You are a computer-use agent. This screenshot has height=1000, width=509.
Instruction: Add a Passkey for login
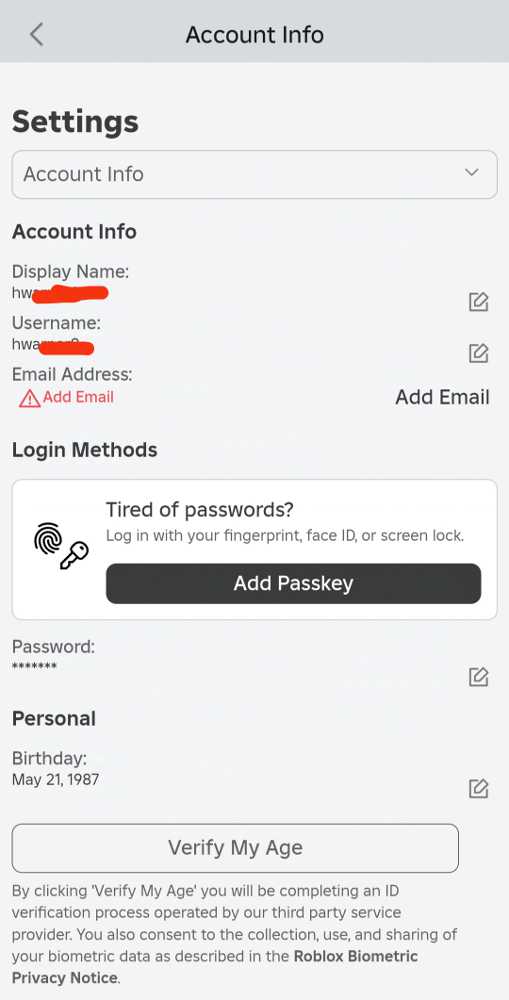293,584
